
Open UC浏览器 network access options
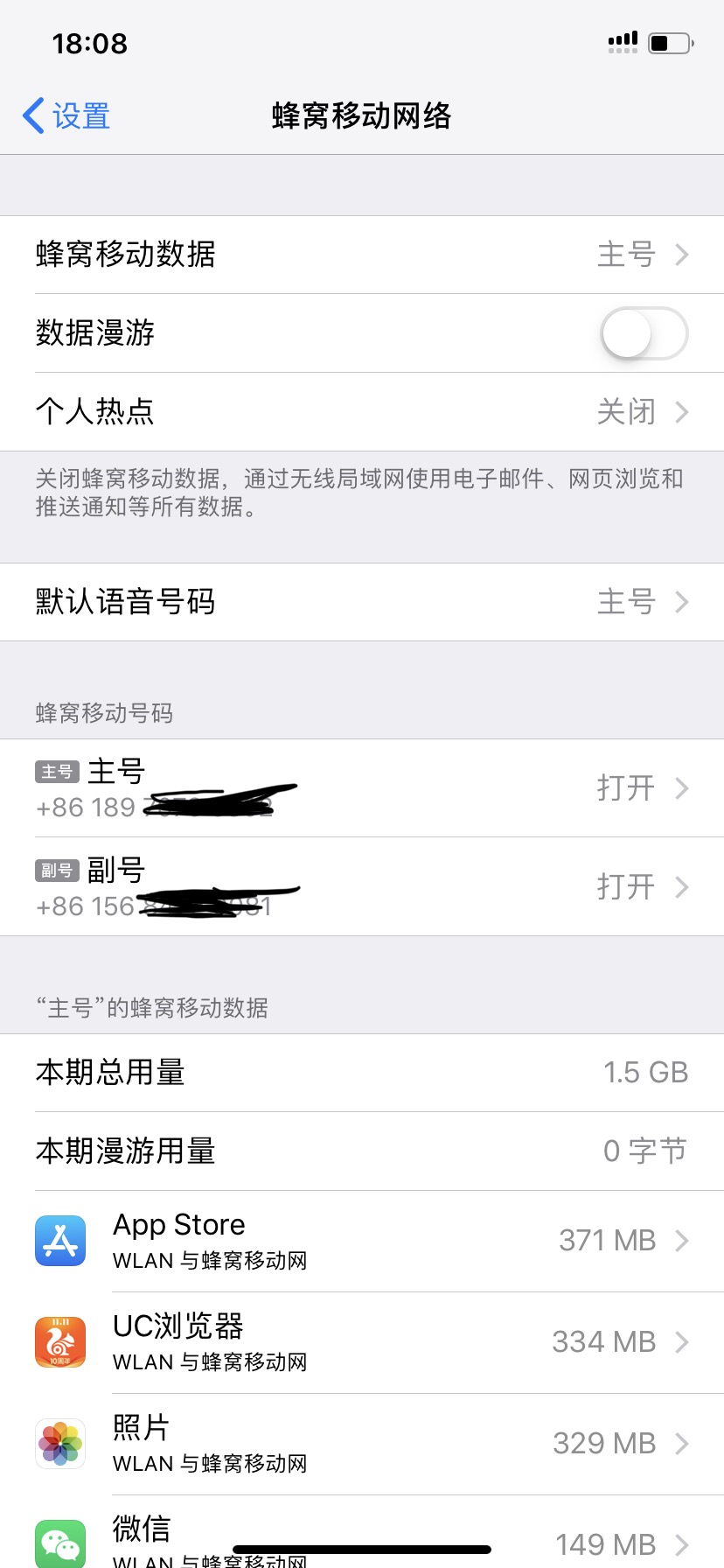[x=362, y=1342]
